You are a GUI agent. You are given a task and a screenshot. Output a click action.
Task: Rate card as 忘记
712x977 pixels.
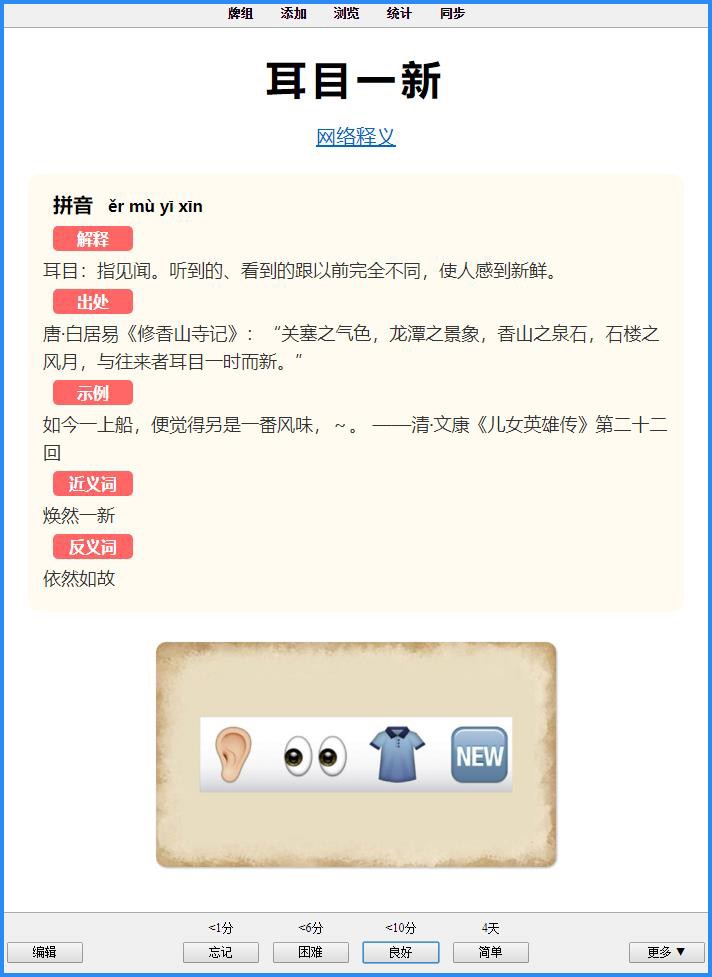(221, 952)
